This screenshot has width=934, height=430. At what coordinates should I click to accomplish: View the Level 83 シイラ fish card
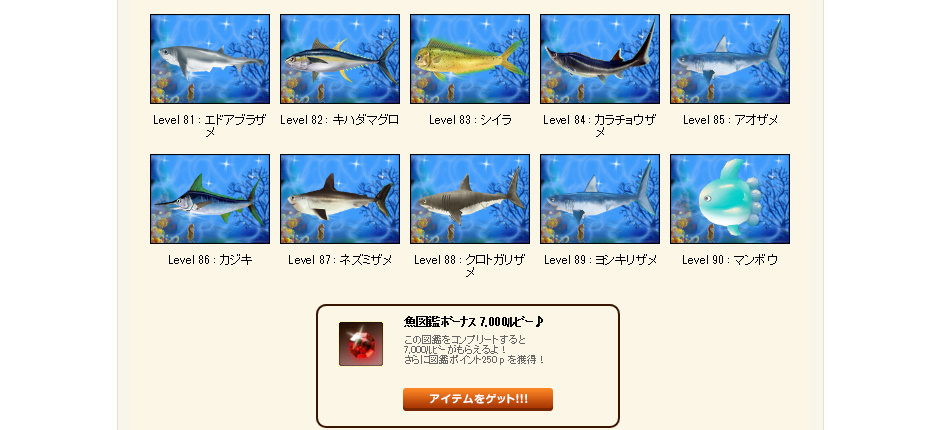pyautogui.click(x=470, y=59)
